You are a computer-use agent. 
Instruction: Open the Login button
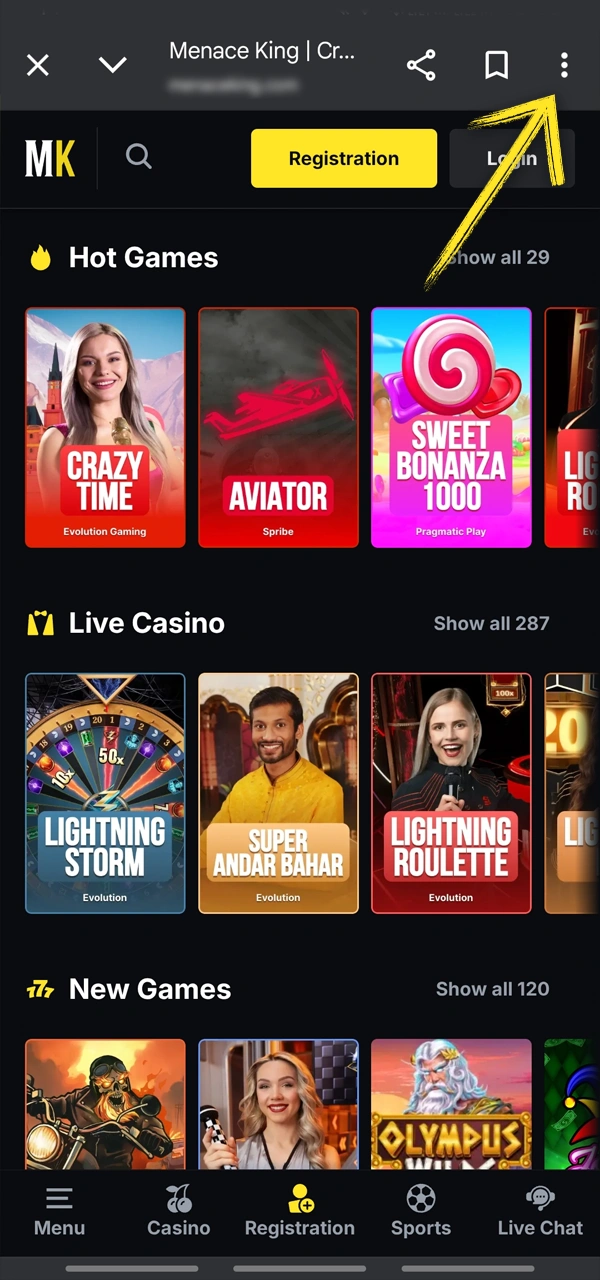point(511,158)
